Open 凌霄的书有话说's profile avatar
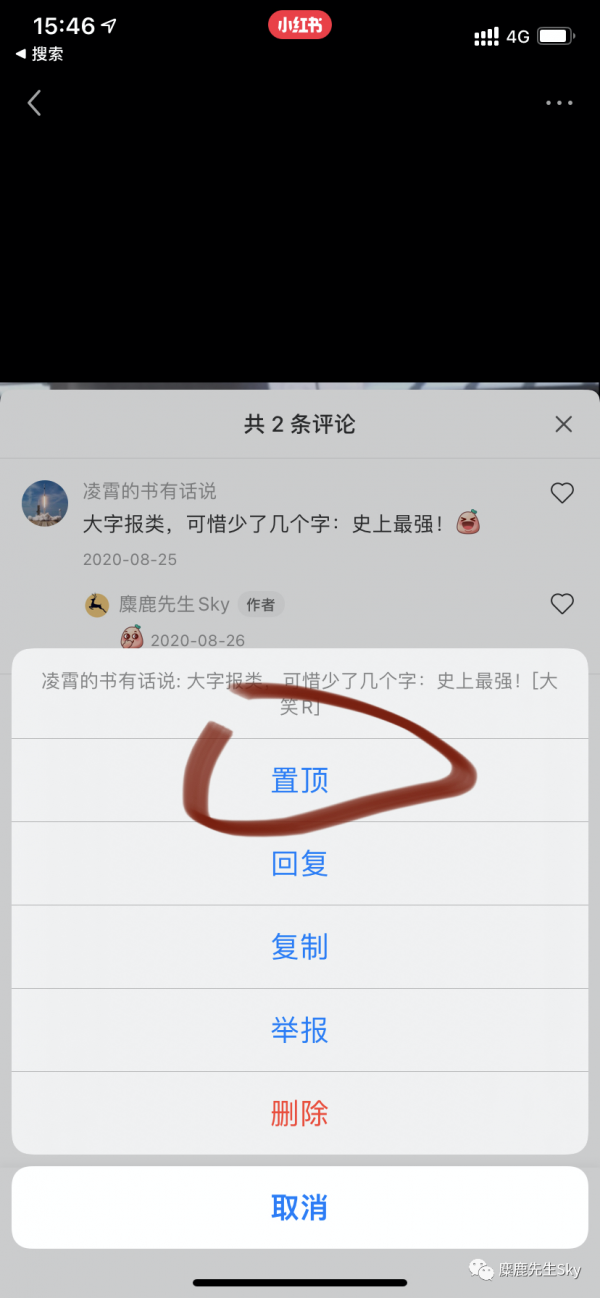The height and width of the screenshot is (1298, 600). (45, 503)
